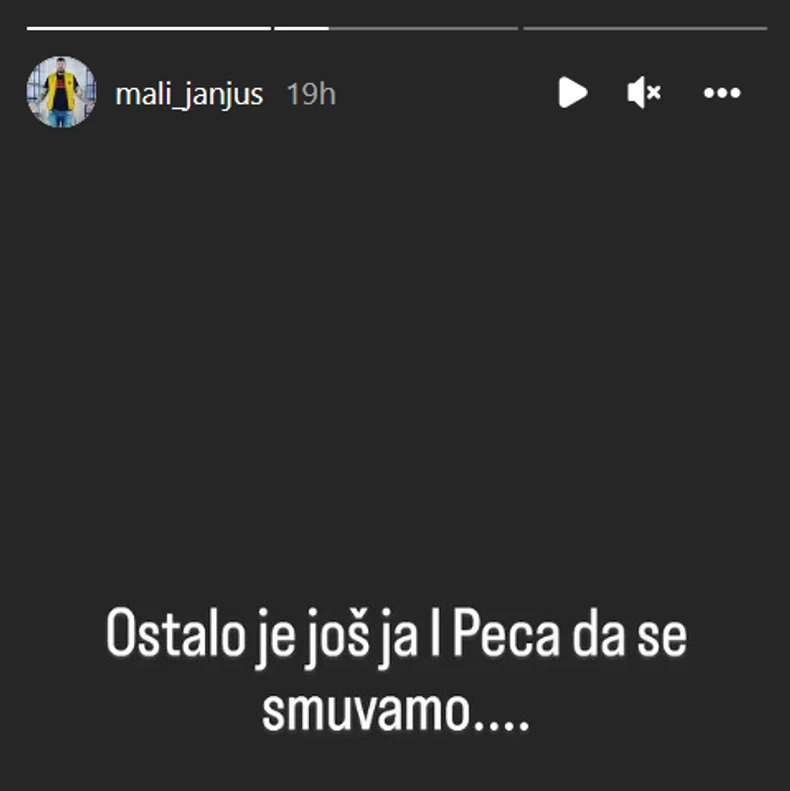
Task: Open the three-dot more options menu
Action: coord(721,93)
